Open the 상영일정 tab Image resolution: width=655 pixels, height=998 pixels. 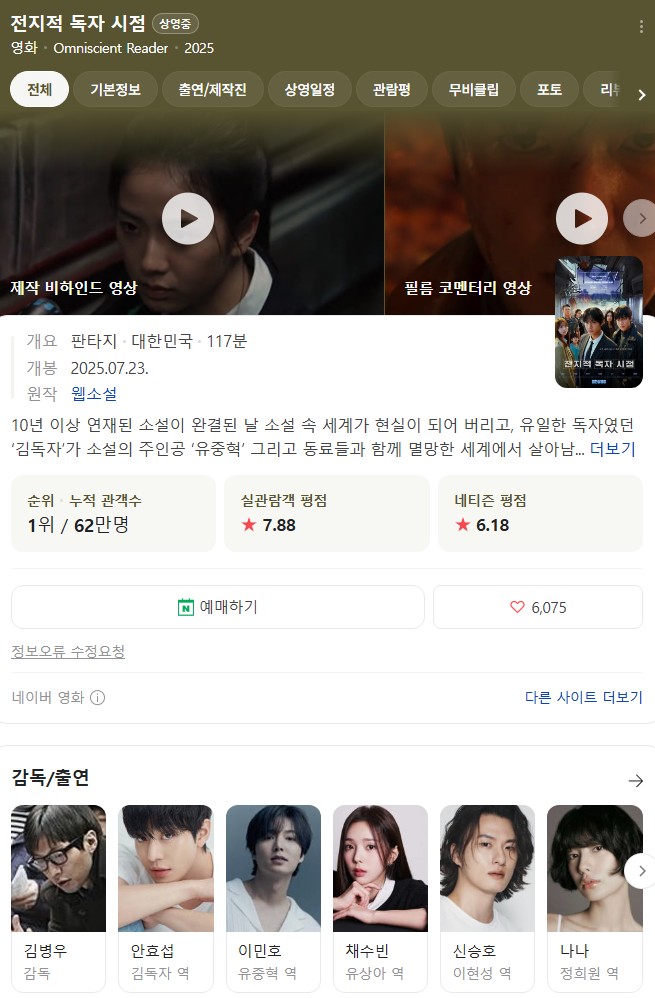[309, 90]
